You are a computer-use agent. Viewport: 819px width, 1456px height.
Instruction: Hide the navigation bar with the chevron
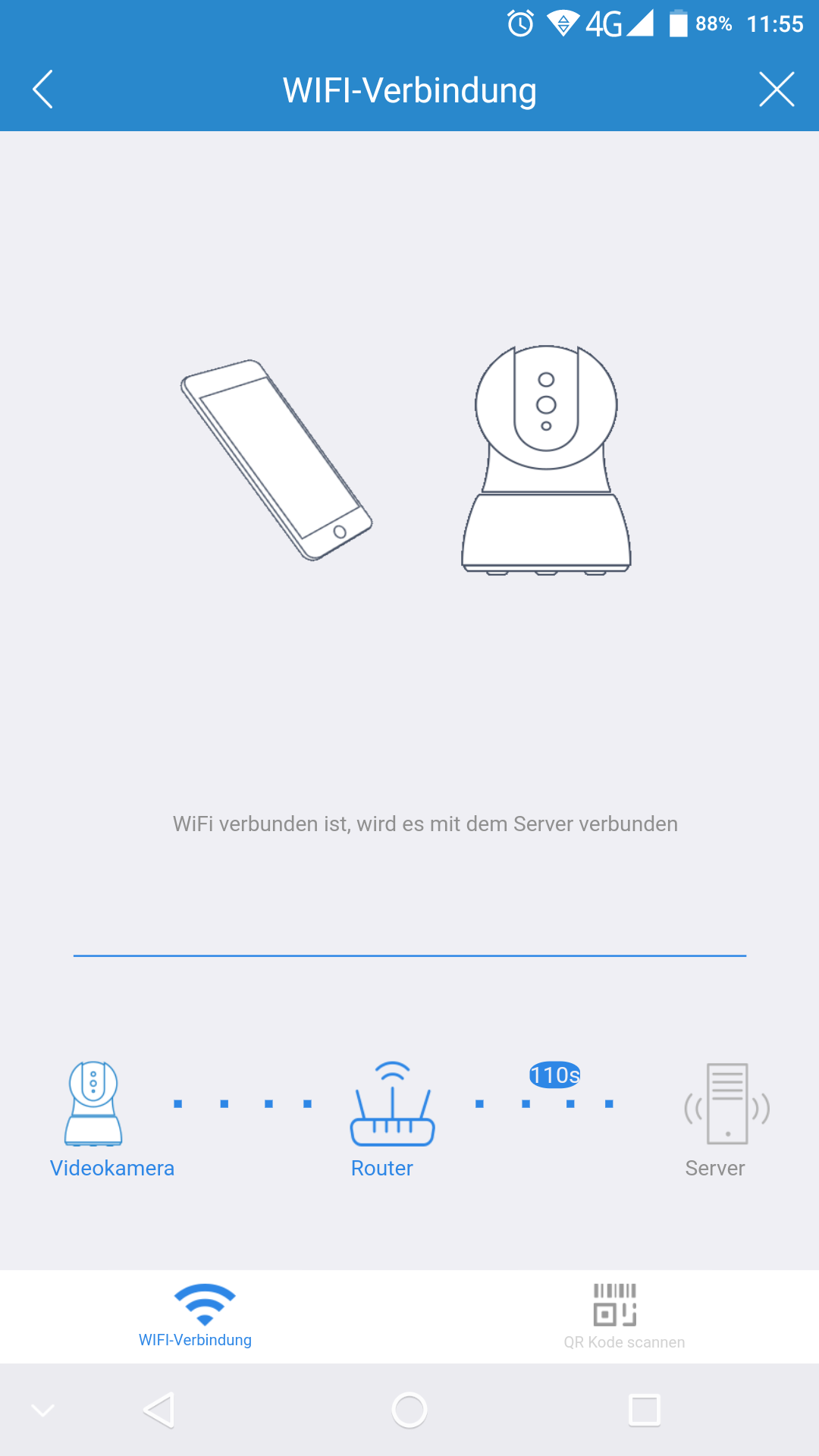[42, 1410]
